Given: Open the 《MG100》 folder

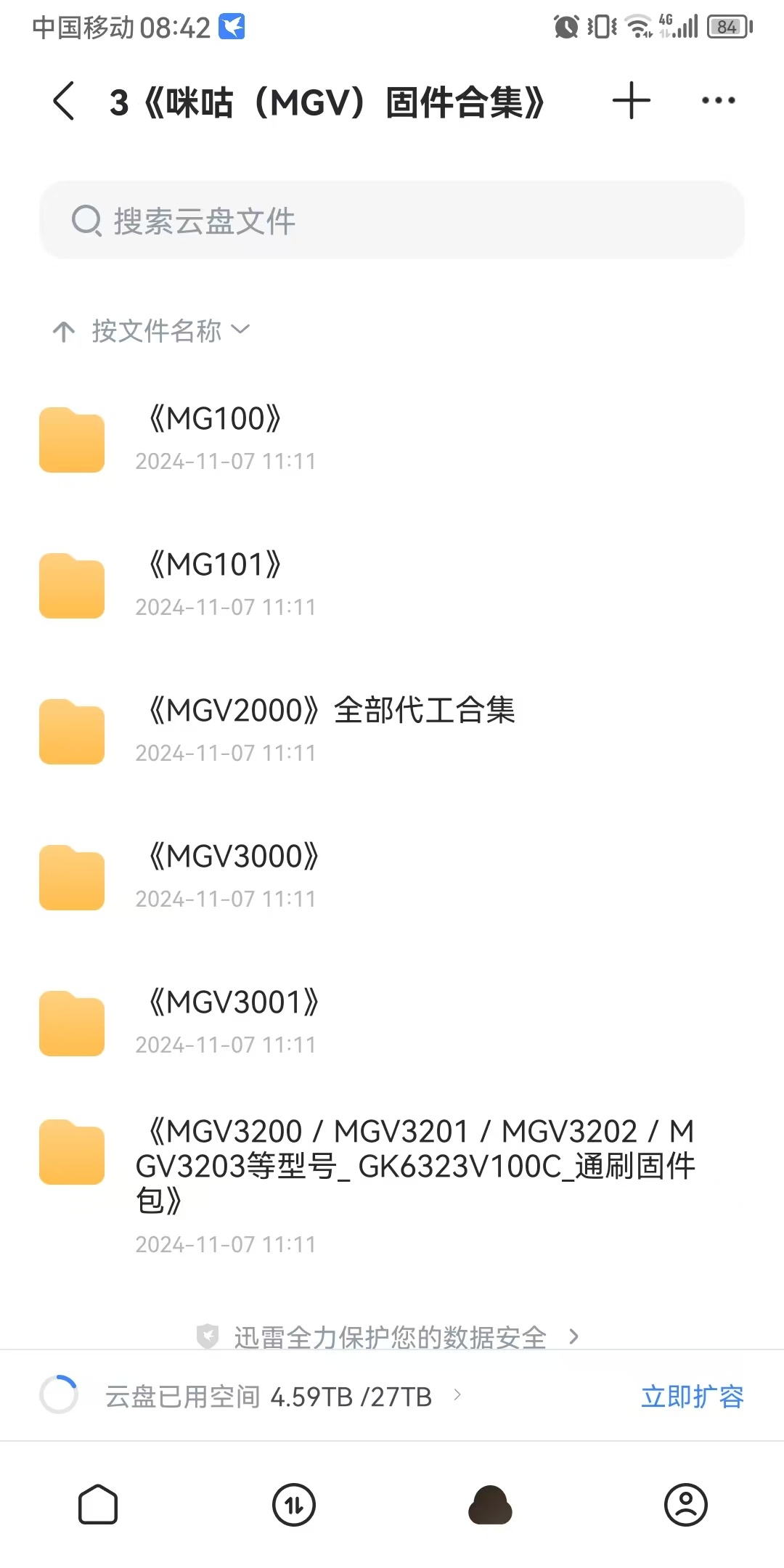Looking at the screenshot, I should click(392, 440).
